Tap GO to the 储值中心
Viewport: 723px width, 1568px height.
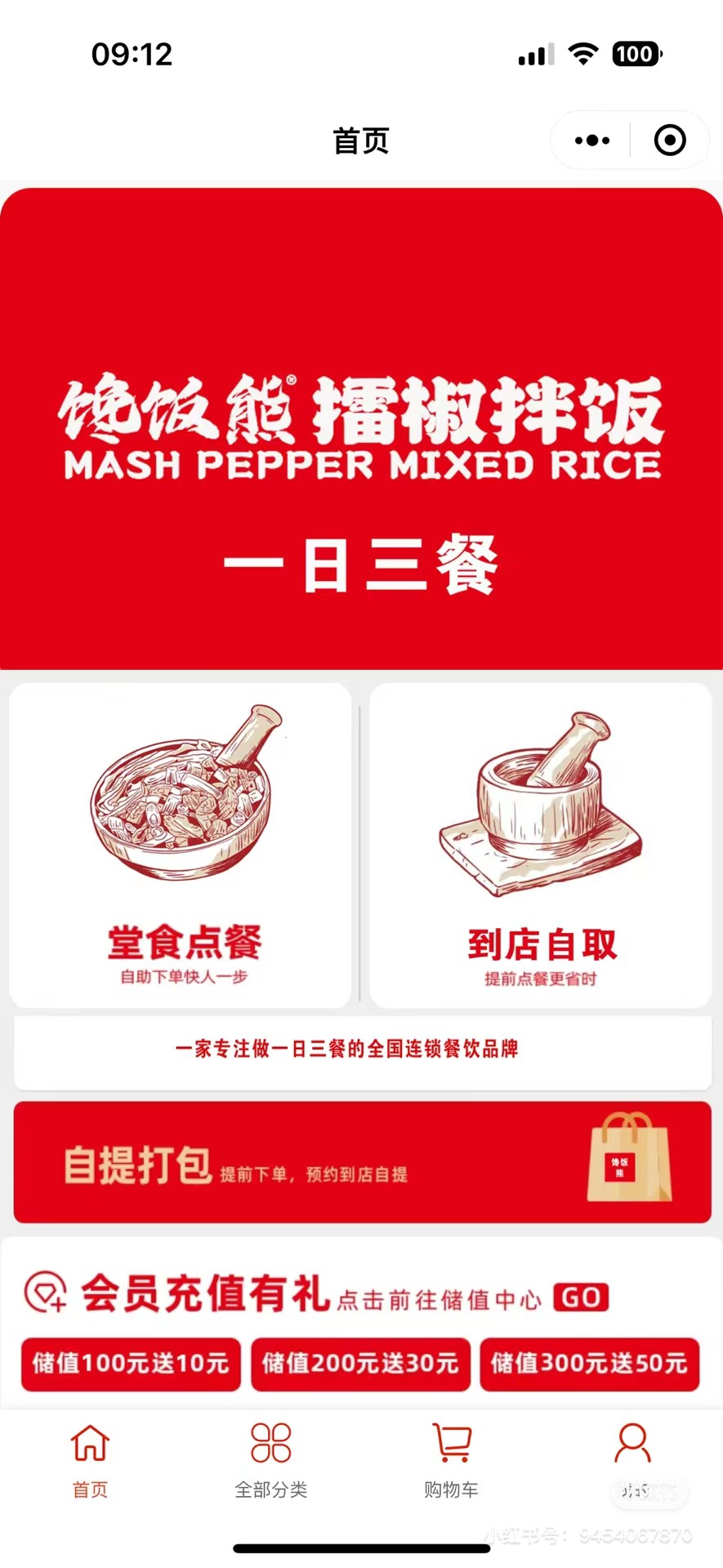581,1297
